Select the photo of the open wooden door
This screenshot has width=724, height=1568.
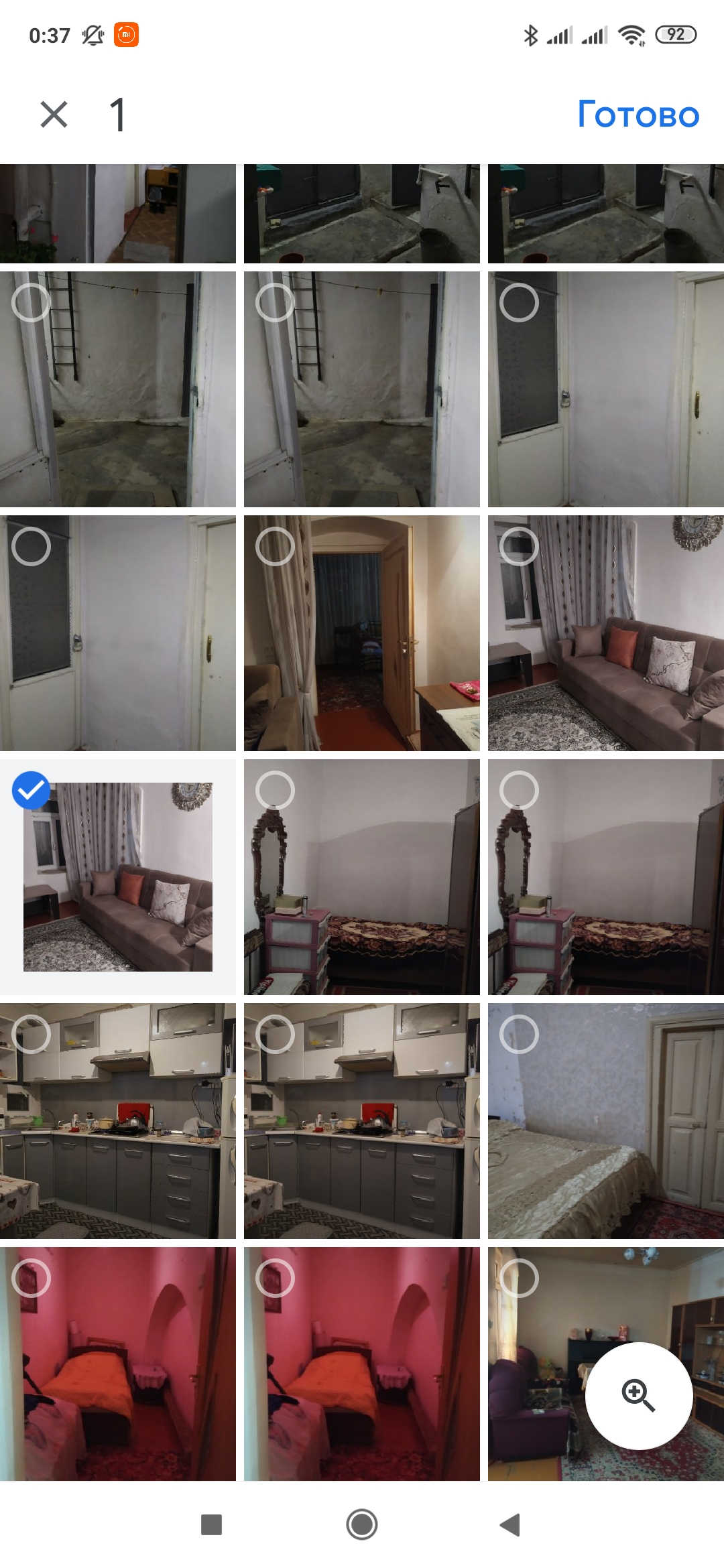coord(362,633)
